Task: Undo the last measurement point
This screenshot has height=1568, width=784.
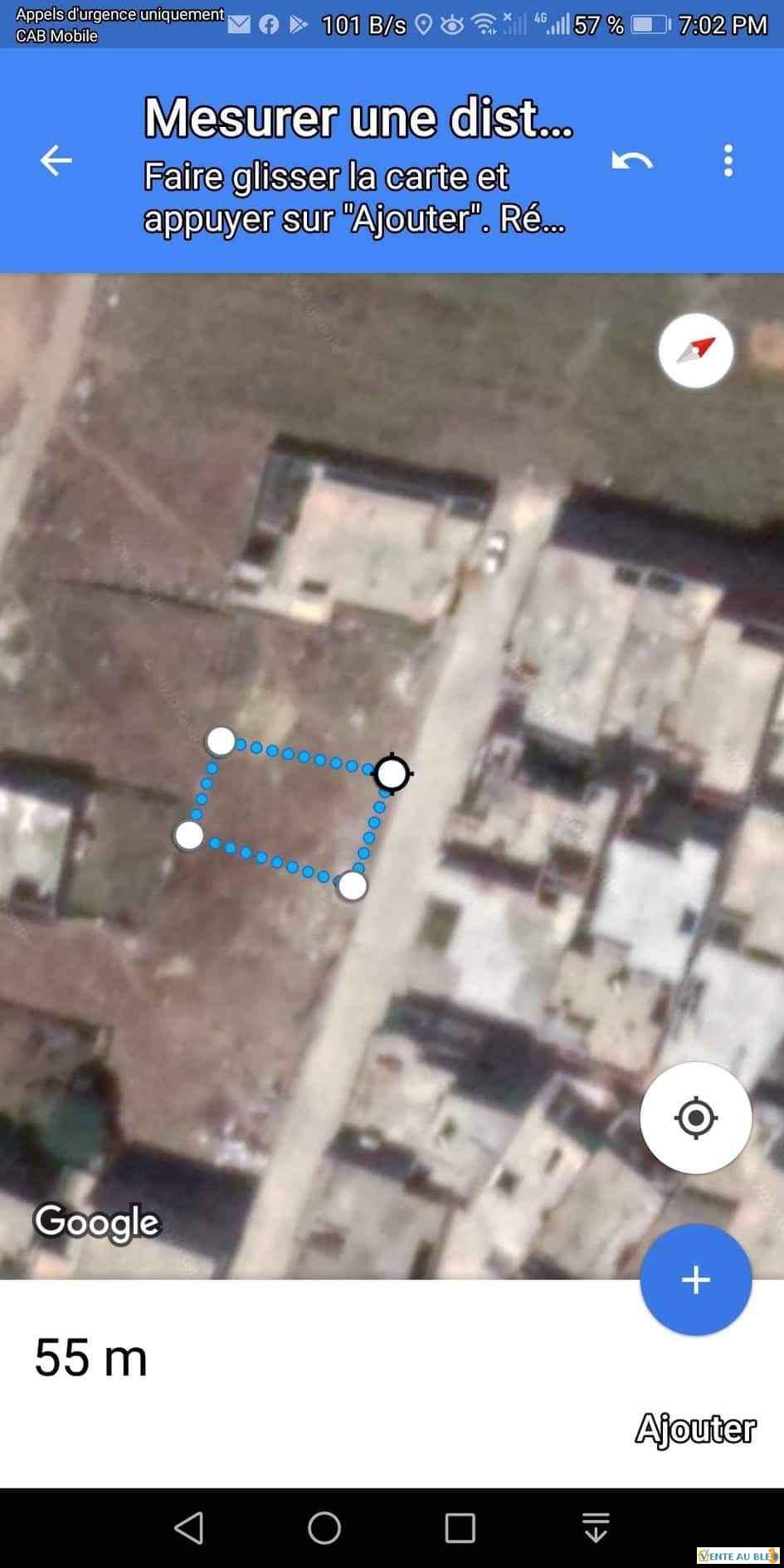Action: tap(632, 160)
